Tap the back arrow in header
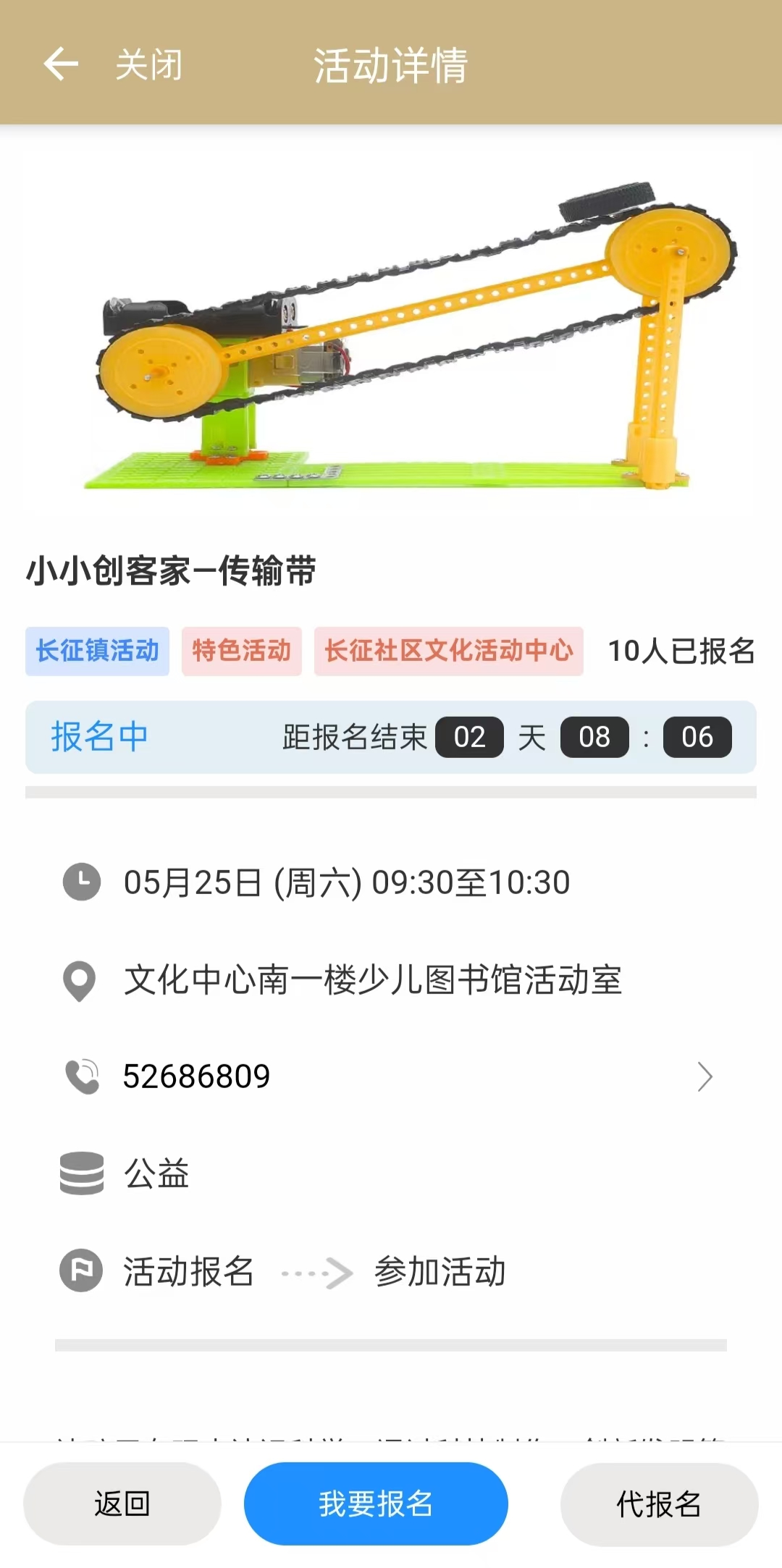Screen dimensions: 782x1568 (x=61, y=64)
